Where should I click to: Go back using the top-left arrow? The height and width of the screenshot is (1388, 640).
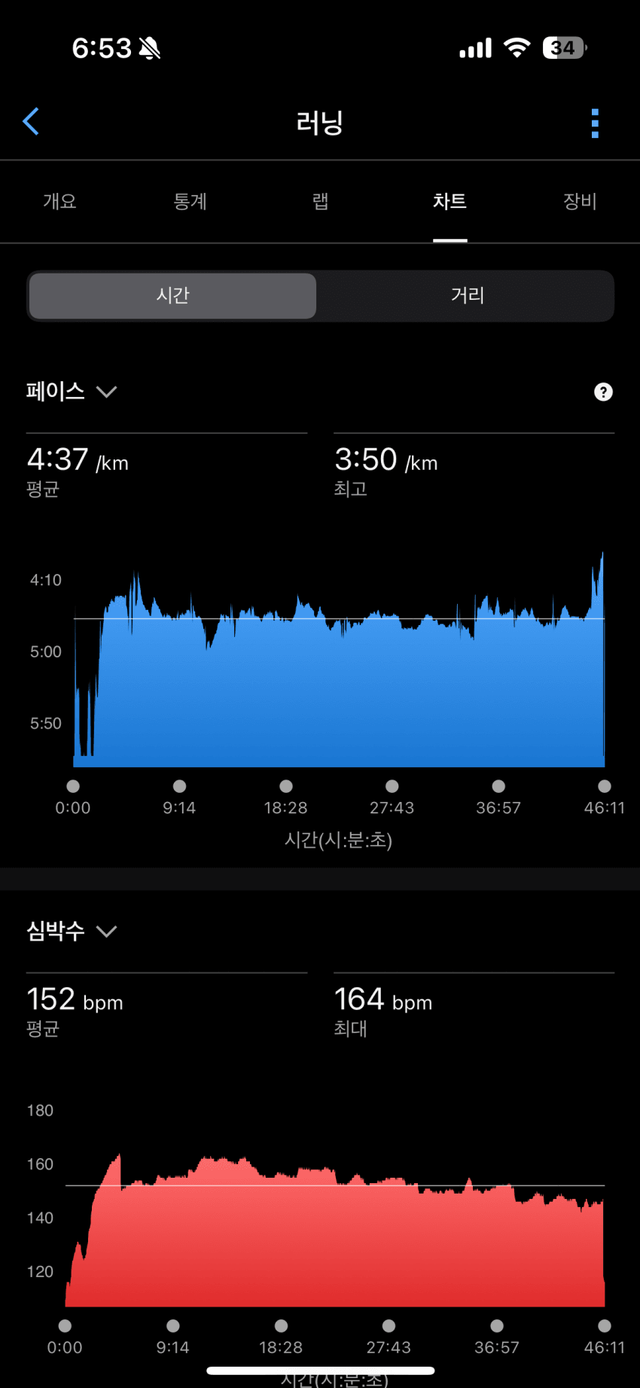tap(31, 123)
